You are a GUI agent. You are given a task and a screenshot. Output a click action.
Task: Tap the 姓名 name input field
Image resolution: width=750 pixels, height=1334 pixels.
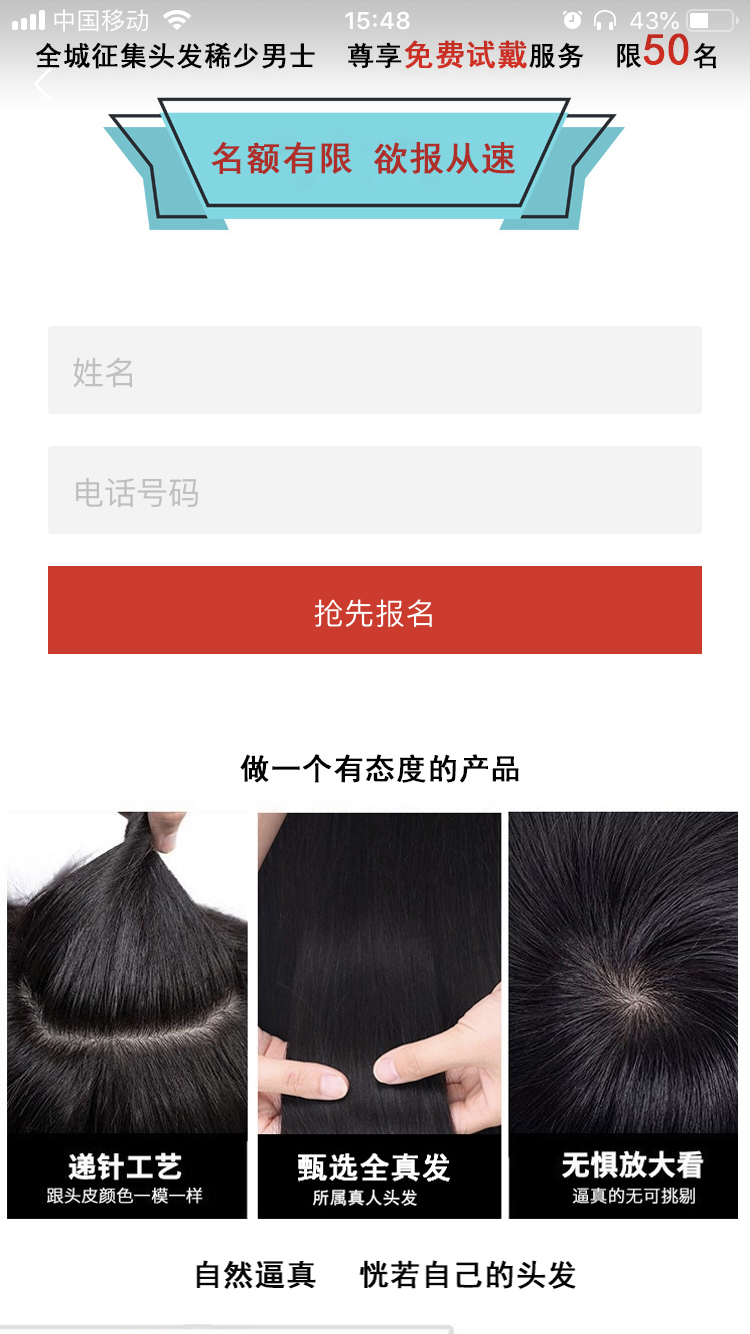pyautogui.click(x=375, y=370)
